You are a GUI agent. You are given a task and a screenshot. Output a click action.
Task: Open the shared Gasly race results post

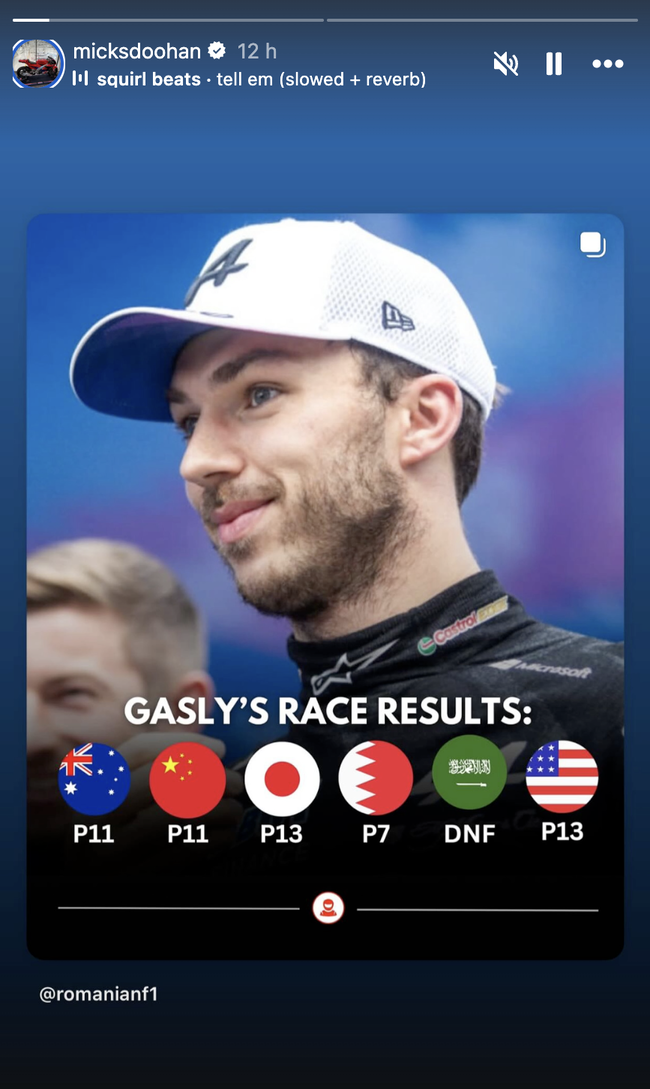[325, 585]
